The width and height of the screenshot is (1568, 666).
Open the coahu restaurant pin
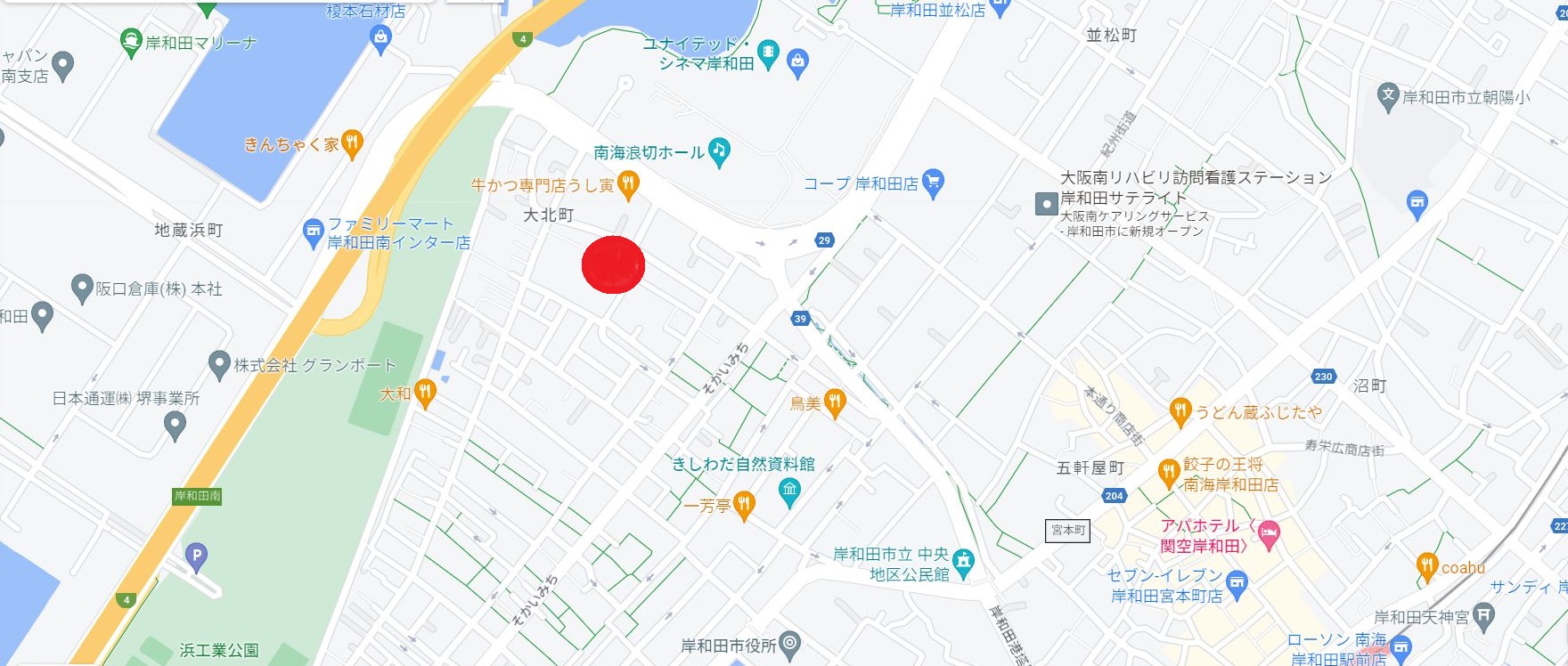(1427, 565)
